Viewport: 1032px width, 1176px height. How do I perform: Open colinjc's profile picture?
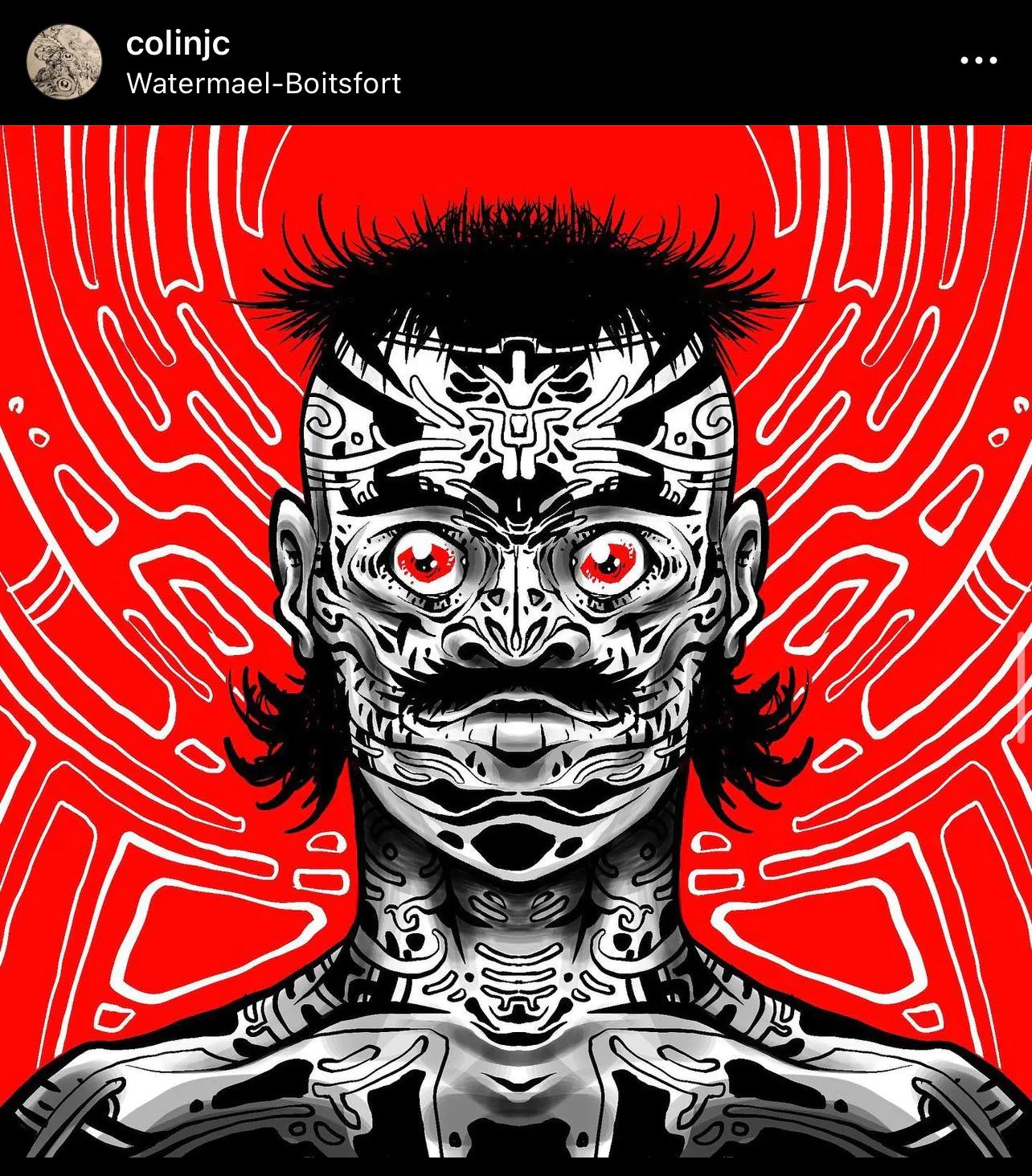(64, 61)
